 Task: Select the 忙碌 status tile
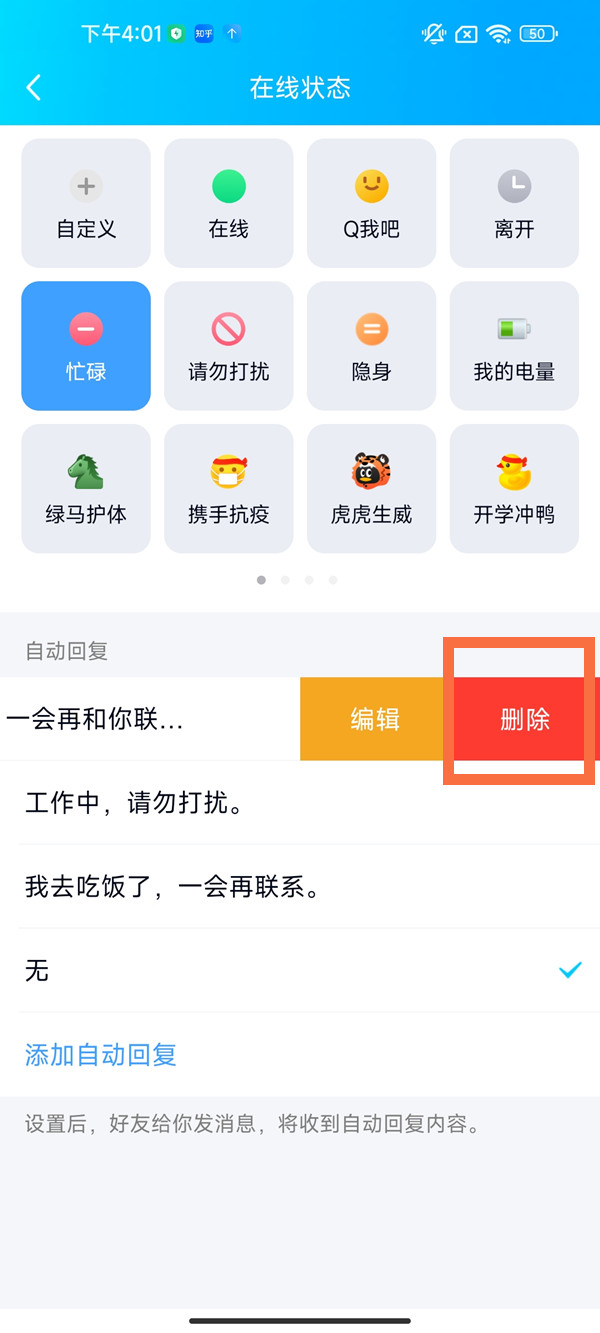(x=86, y=346)
